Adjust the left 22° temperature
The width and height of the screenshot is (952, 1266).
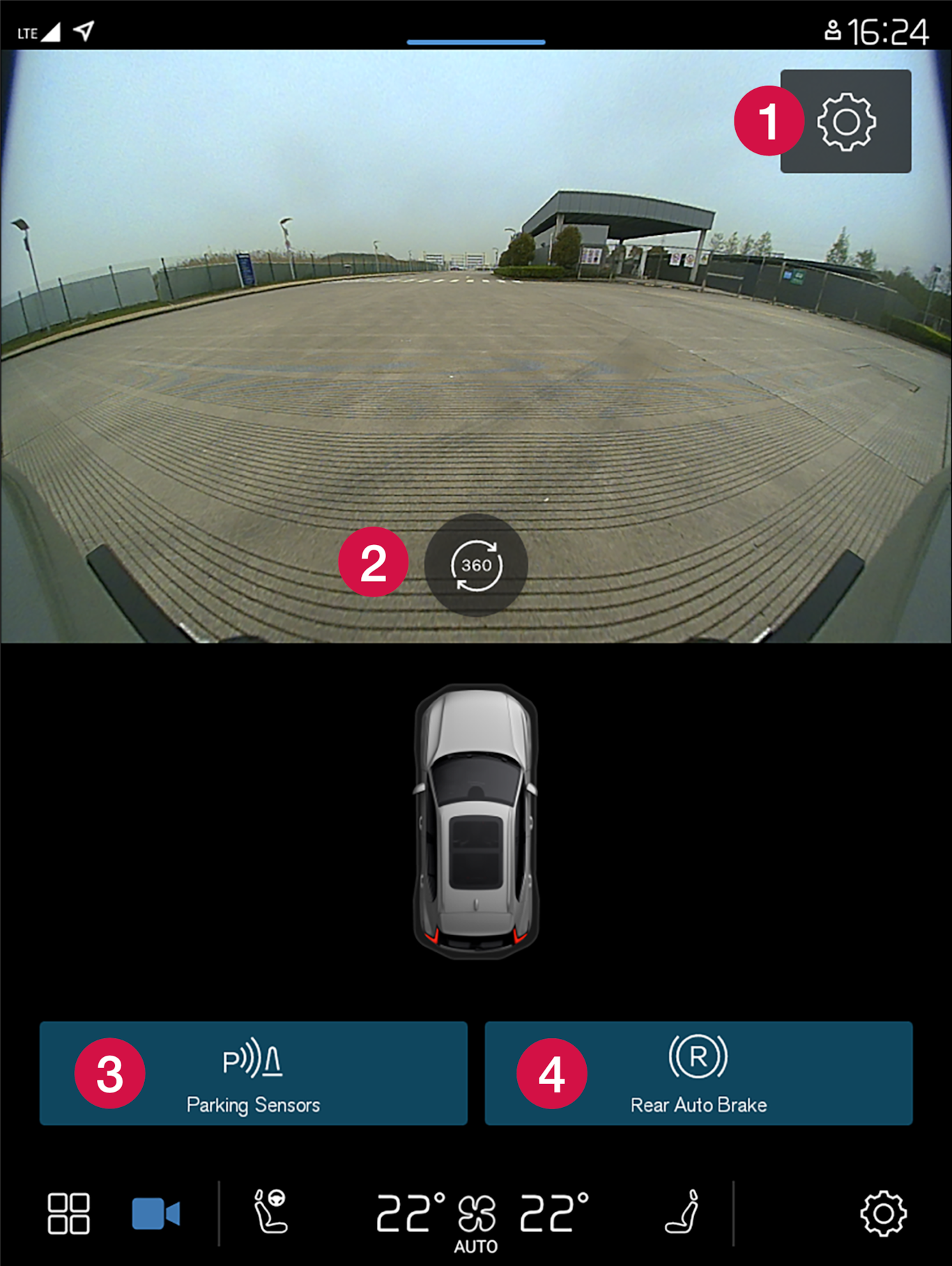click(410, 1213)
